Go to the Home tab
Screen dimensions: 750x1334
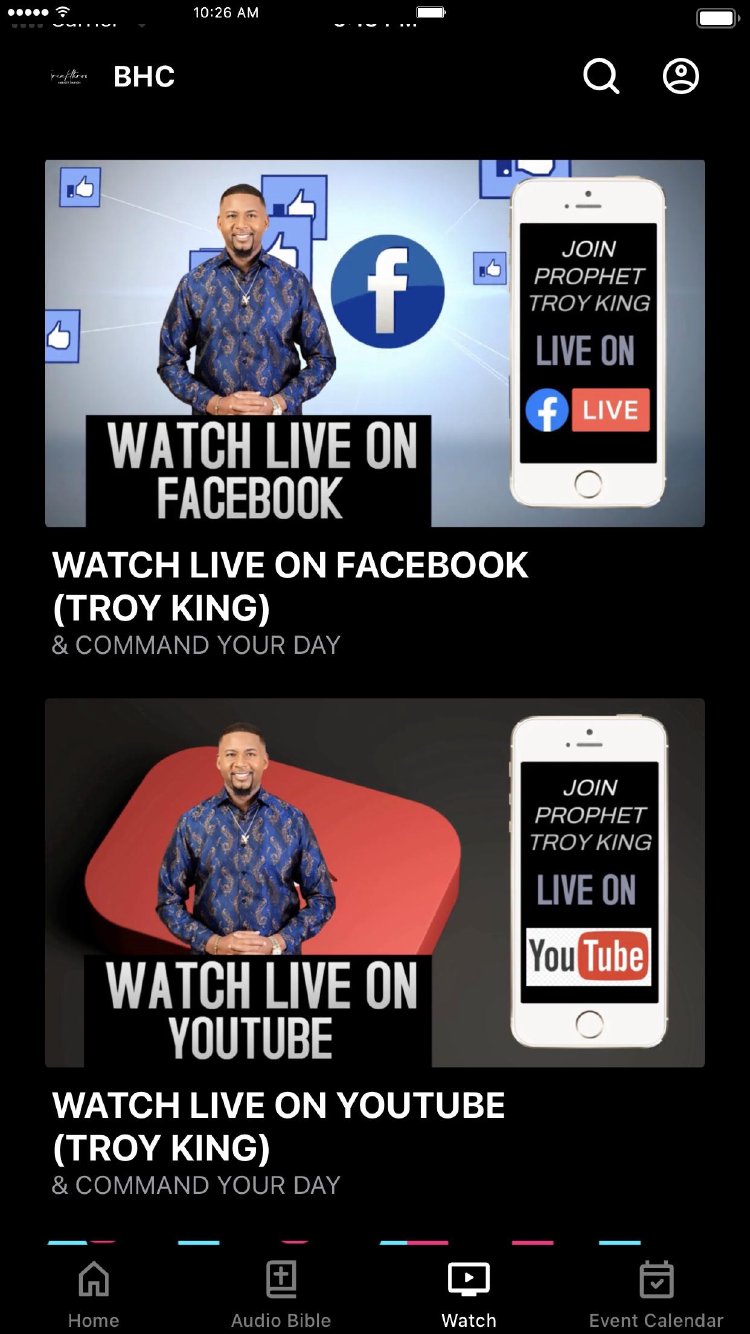tap(94, 1293)
